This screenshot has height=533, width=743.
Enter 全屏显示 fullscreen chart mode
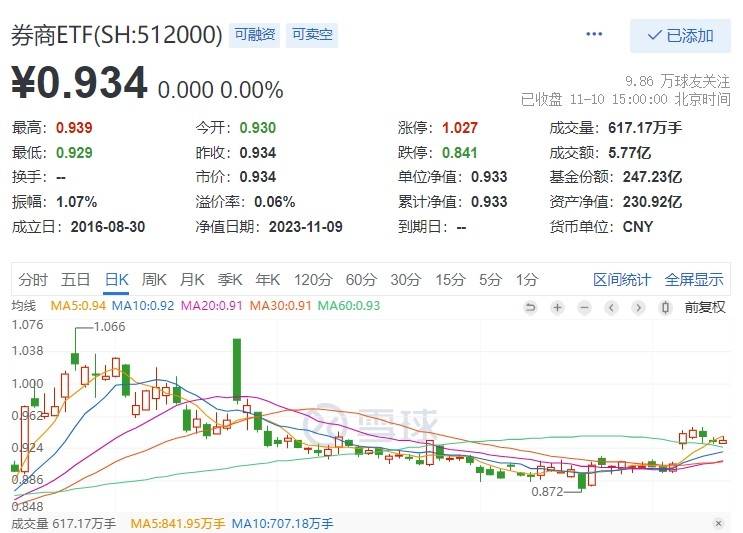click(694, 280)
